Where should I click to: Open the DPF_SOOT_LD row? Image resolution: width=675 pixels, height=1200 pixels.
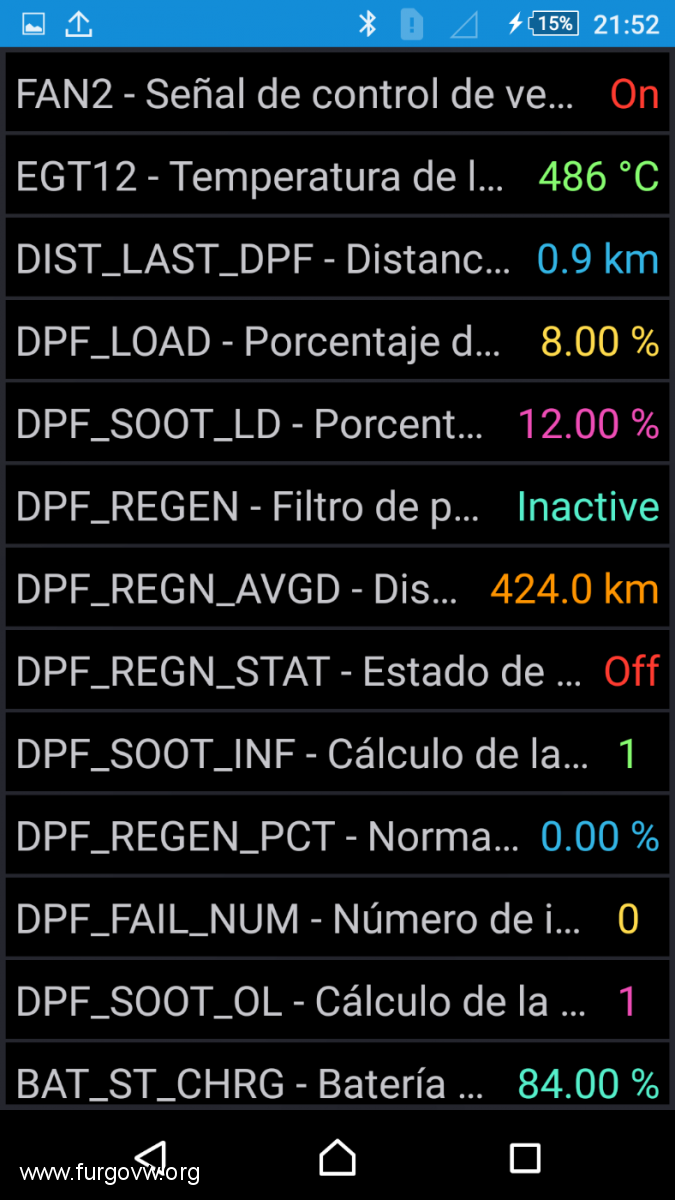click(337, 424)
